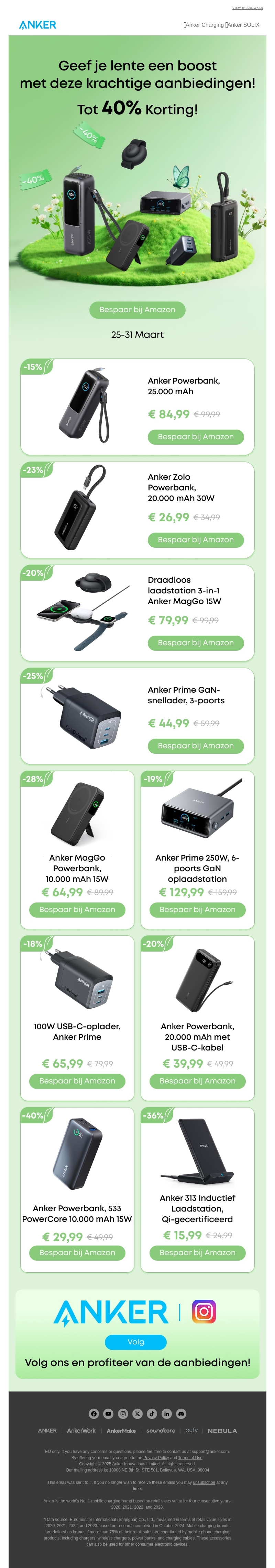Get the 20.000 mAh USB-C-kabel powerbank deal

coord(197,1080)
